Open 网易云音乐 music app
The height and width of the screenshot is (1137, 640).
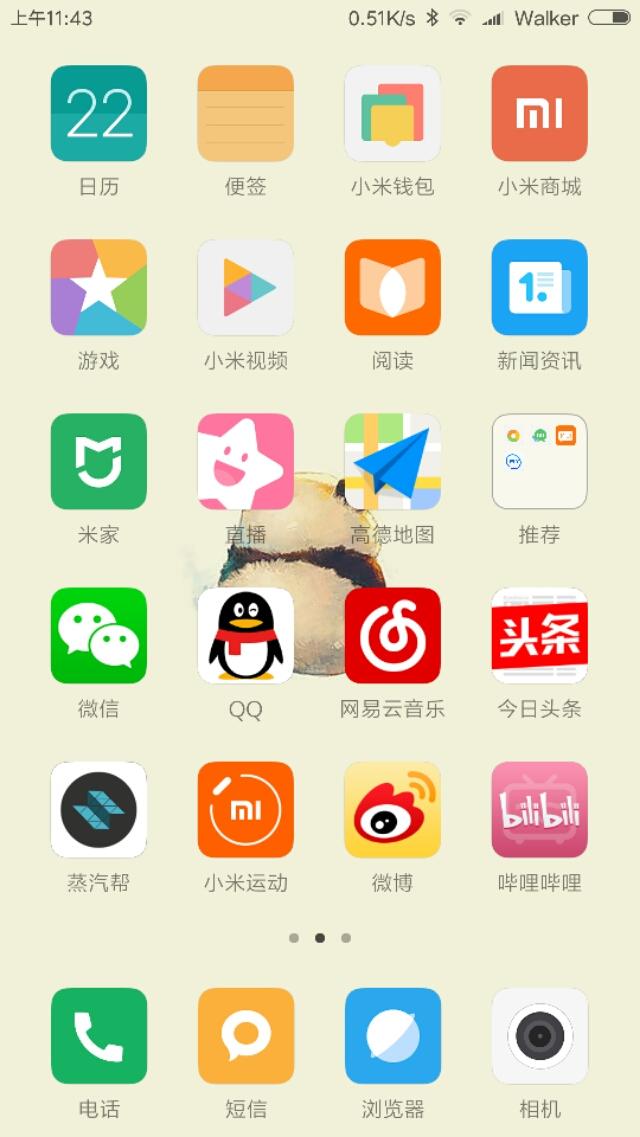click(392, 636)
